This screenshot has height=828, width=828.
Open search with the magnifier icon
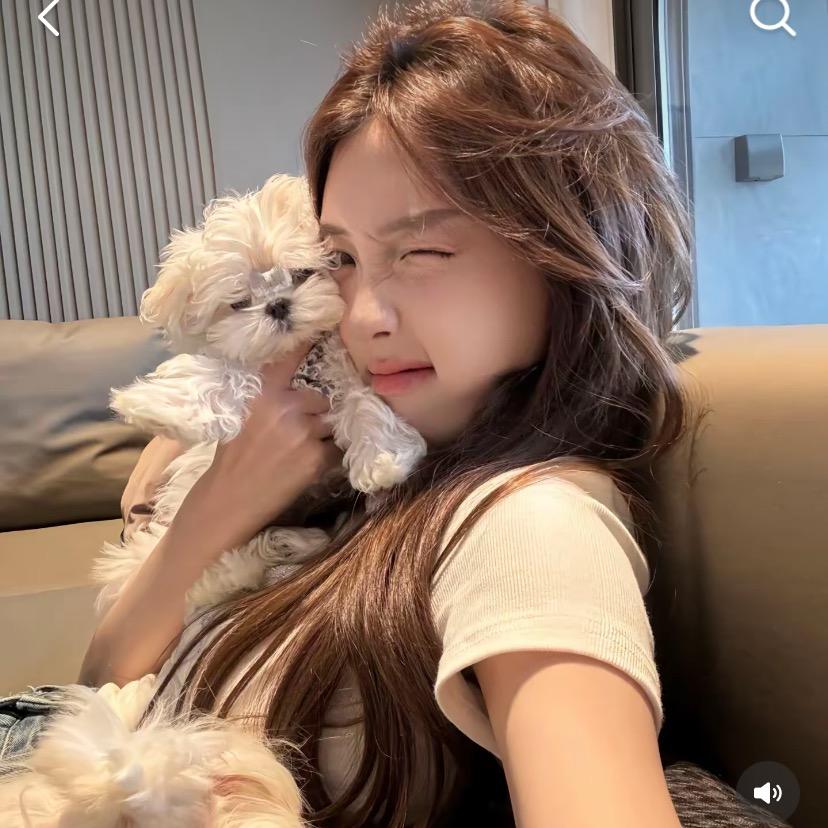(x=772, y=16)
